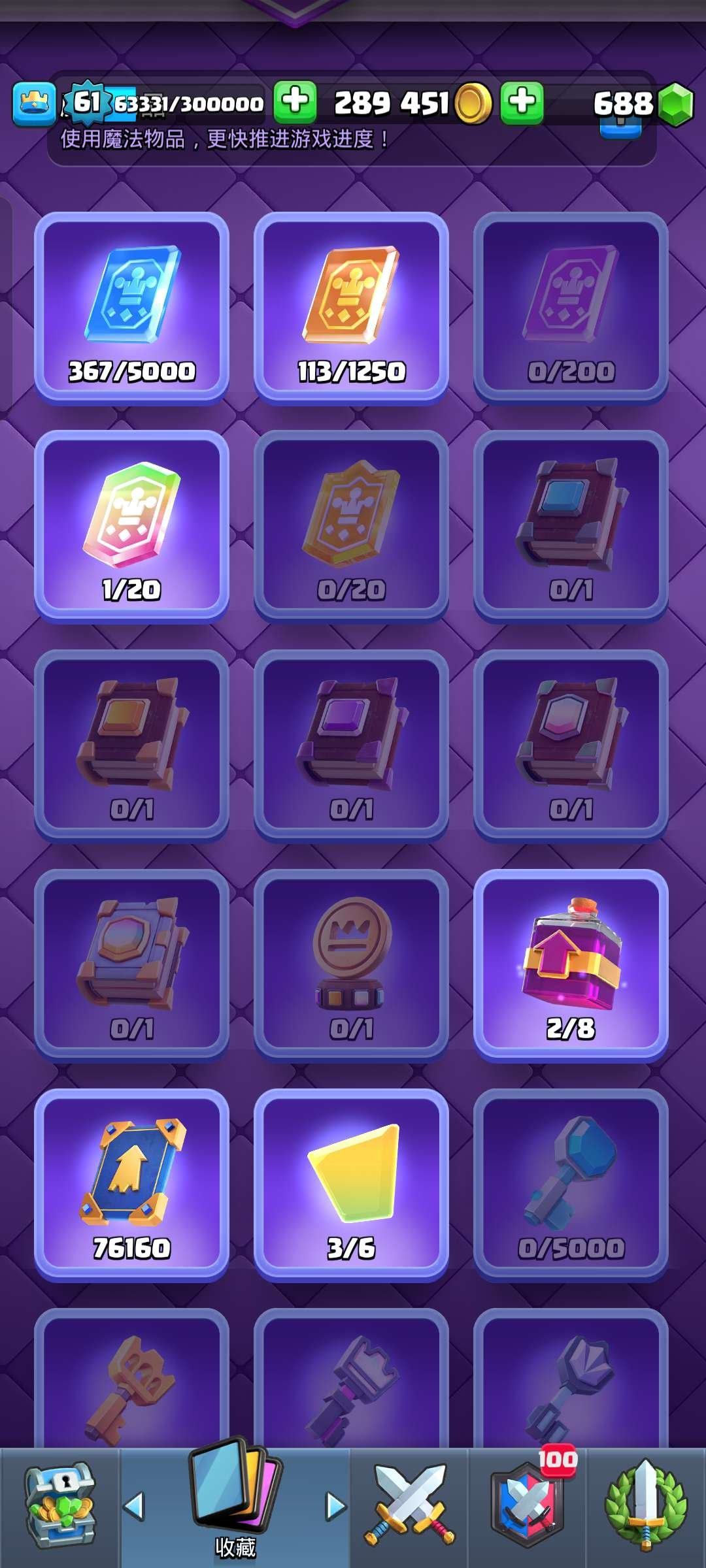706x1568 pixels.
Task: Open the common wild card 367/5000 tile
Action: tap(131, 307)
